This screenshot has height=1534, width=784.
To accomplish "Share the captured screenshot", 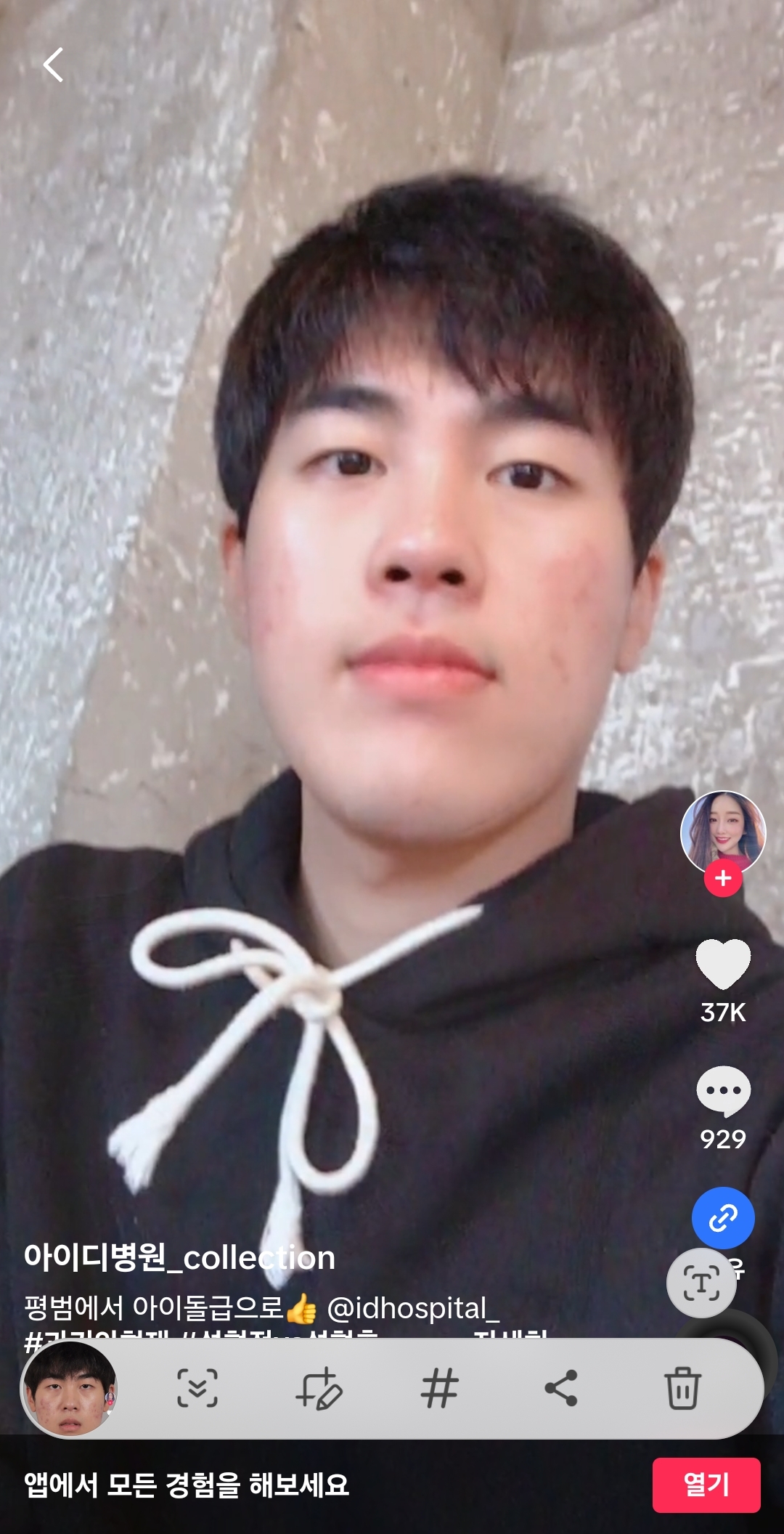I will [561, 1388].
